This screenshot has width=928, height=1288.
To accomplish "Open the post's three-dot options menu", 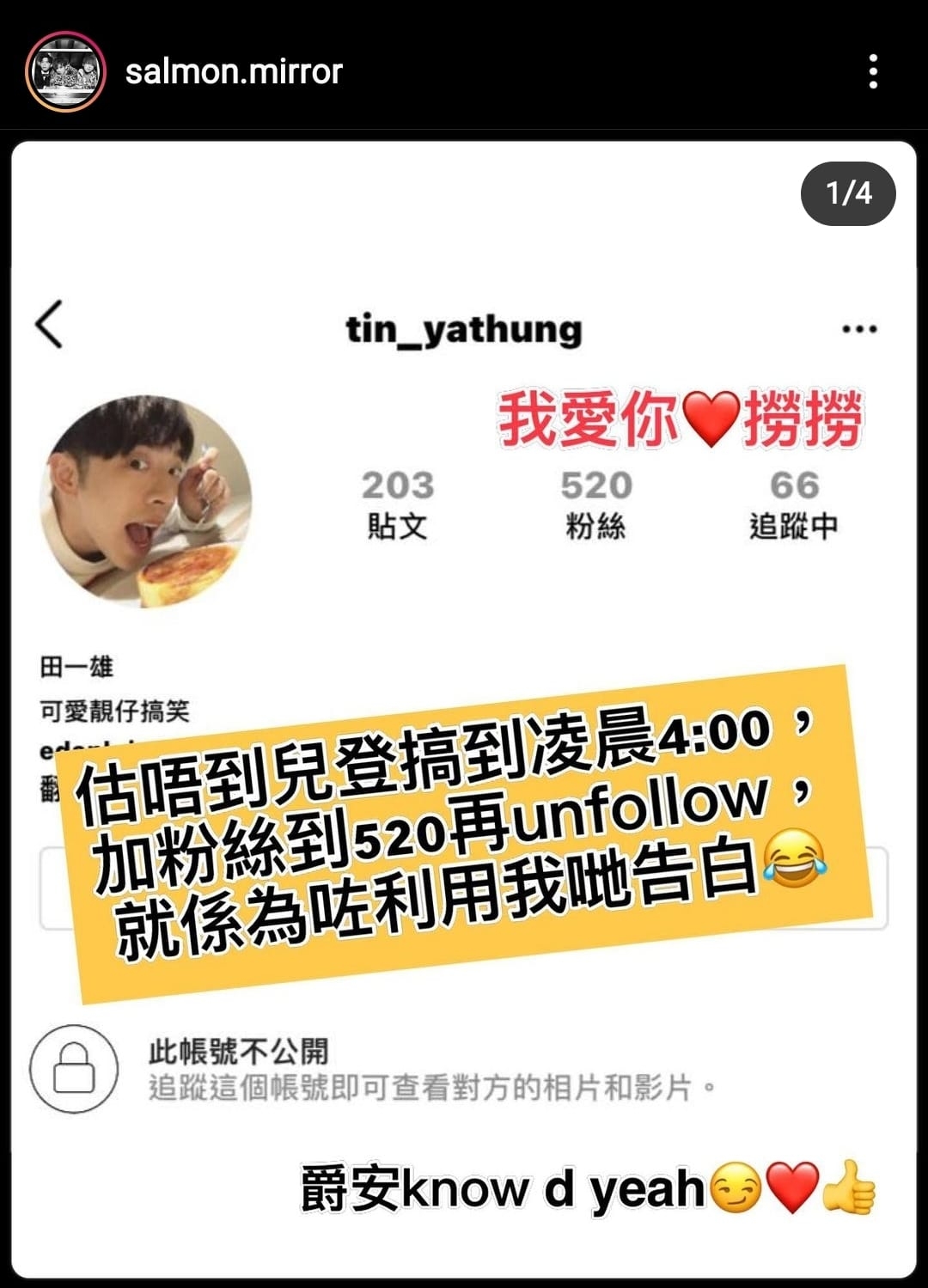I will point(873,71).
